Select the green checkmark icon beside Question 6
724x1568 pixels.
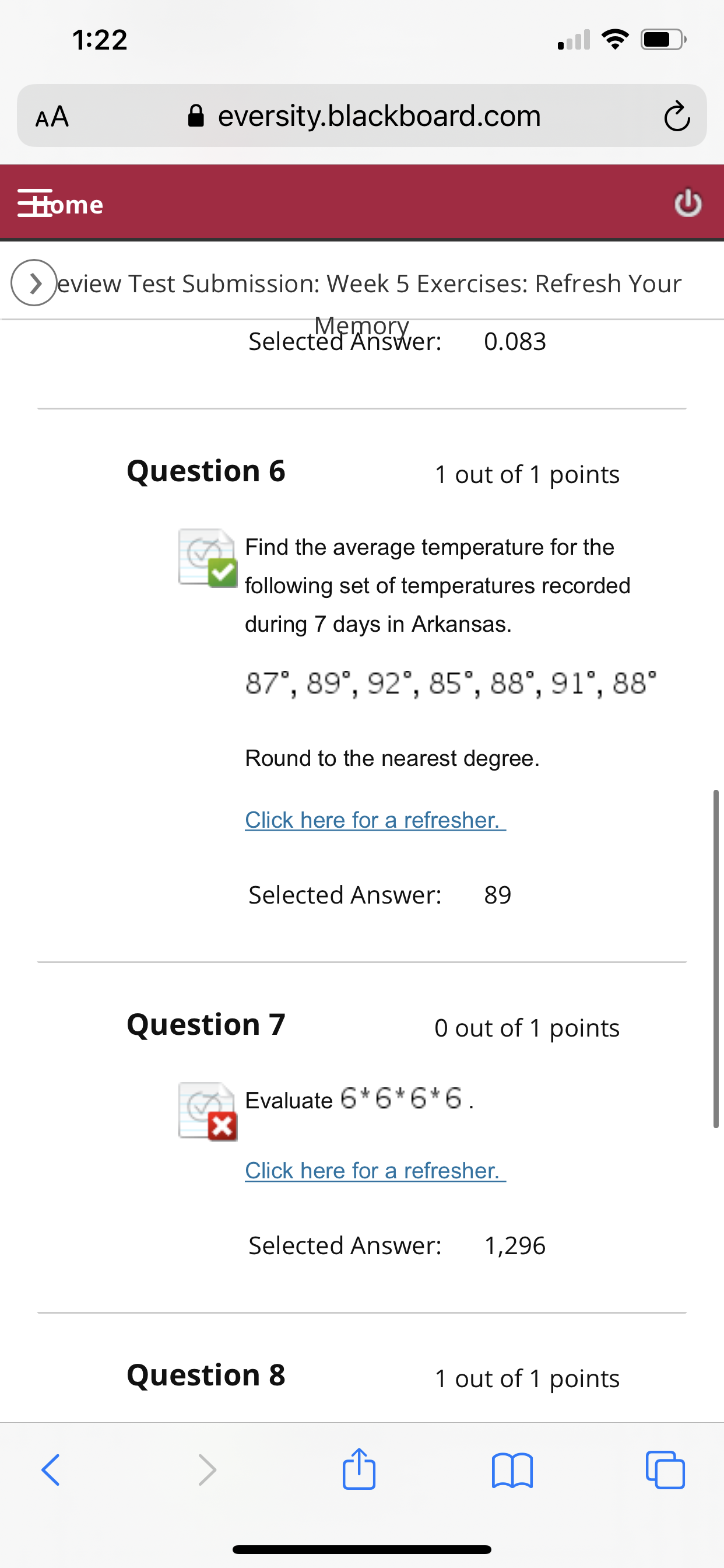223,573
